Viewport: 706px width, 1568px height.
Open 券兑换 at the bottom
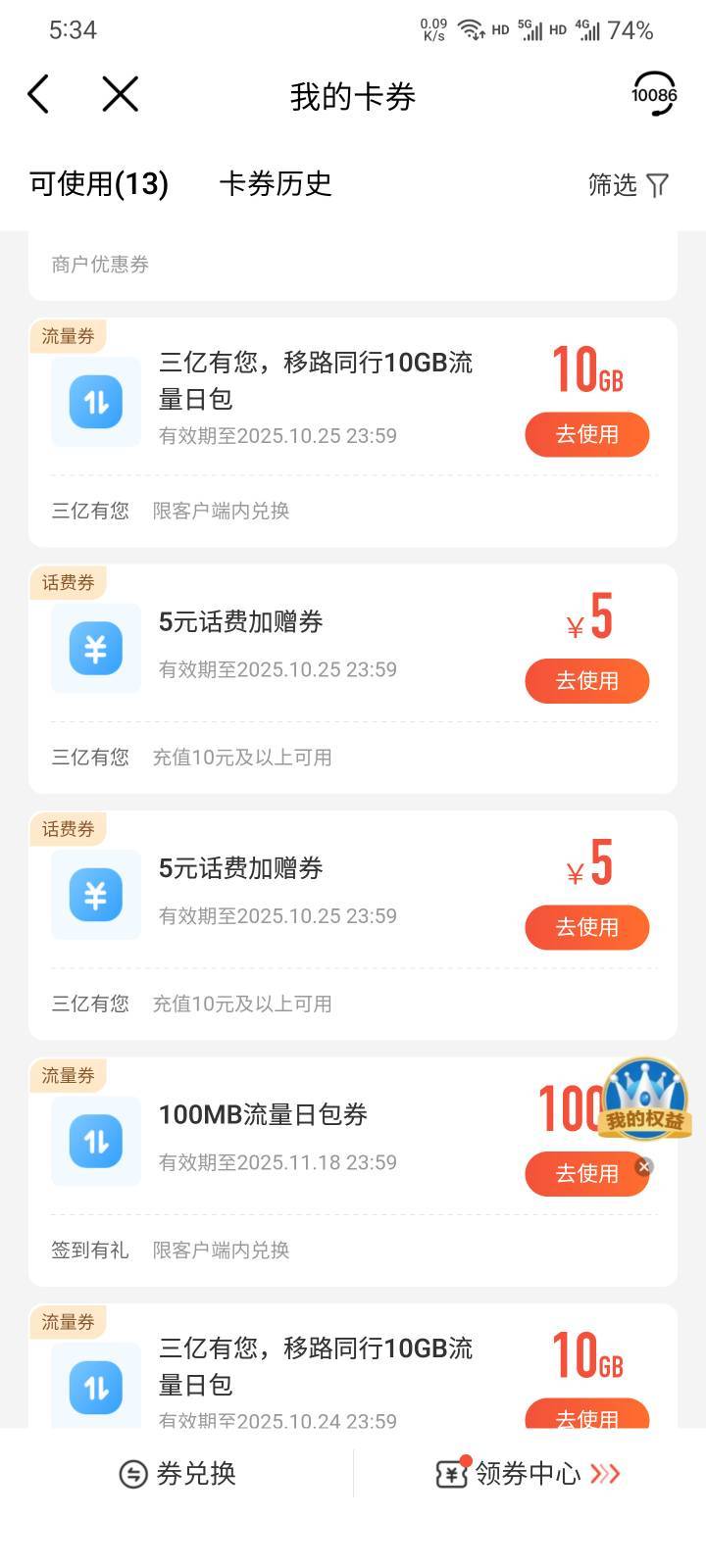(x=177, y=1473)
